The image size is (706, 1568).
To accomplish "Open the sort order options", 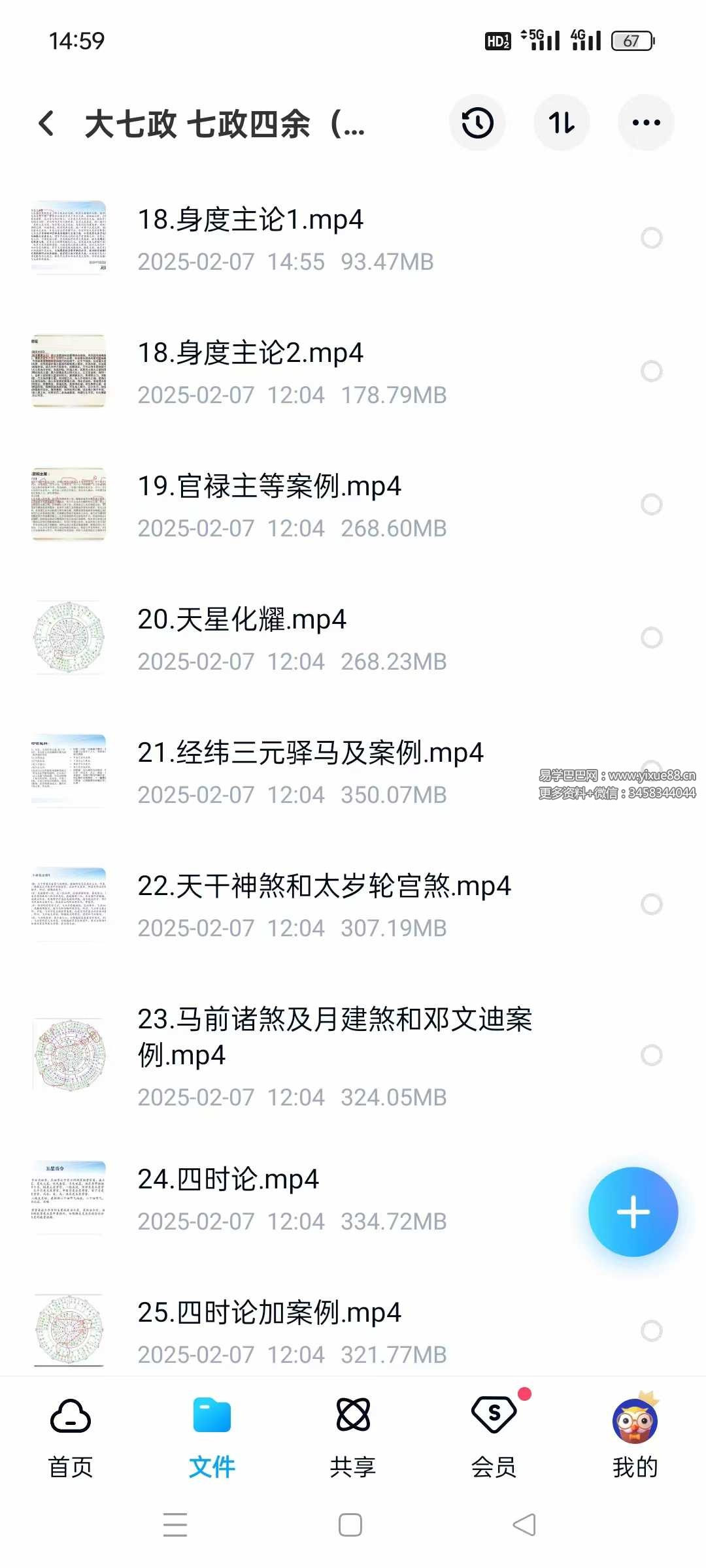I will pos(562,123).
